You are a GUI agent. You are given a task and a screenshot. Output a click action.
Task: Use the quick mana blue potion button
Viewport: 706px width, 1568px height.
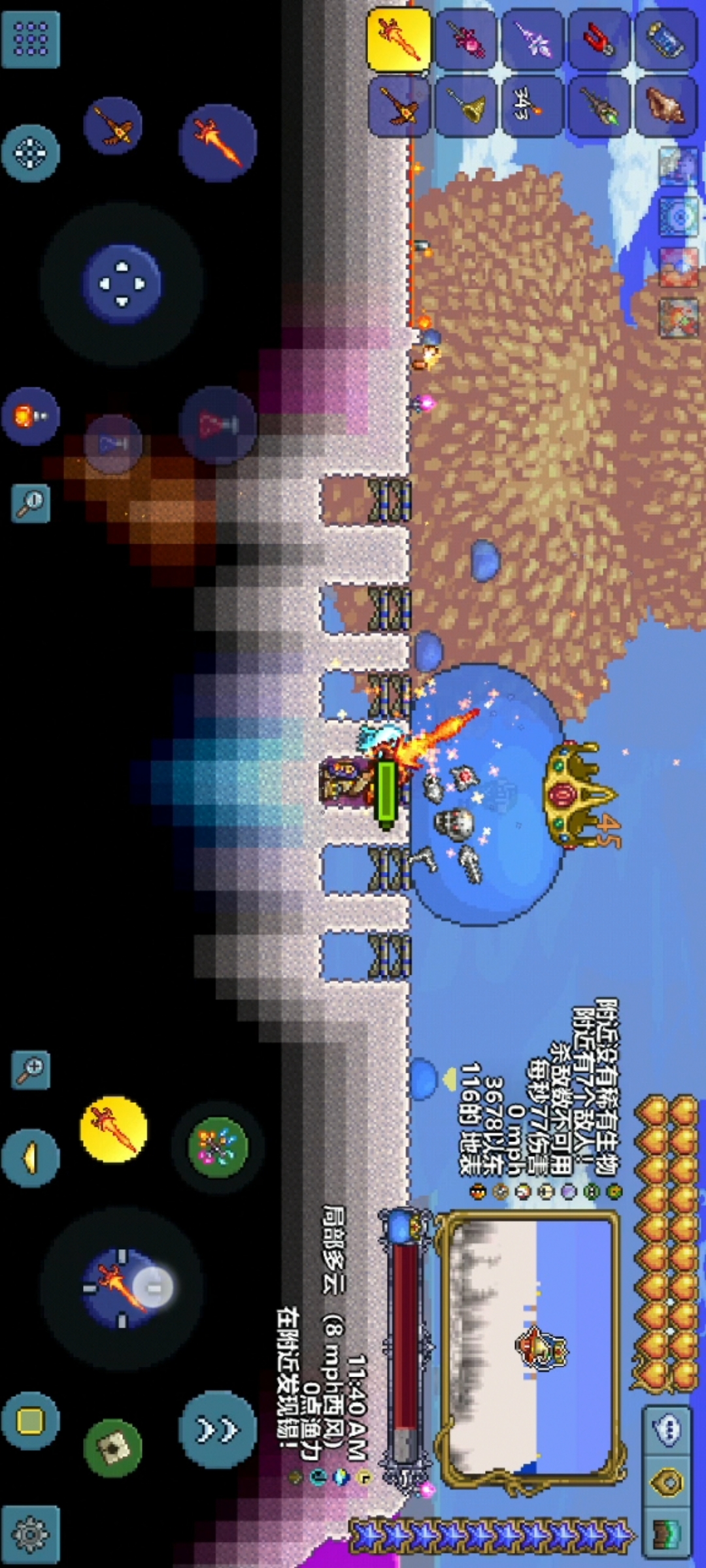113,444
